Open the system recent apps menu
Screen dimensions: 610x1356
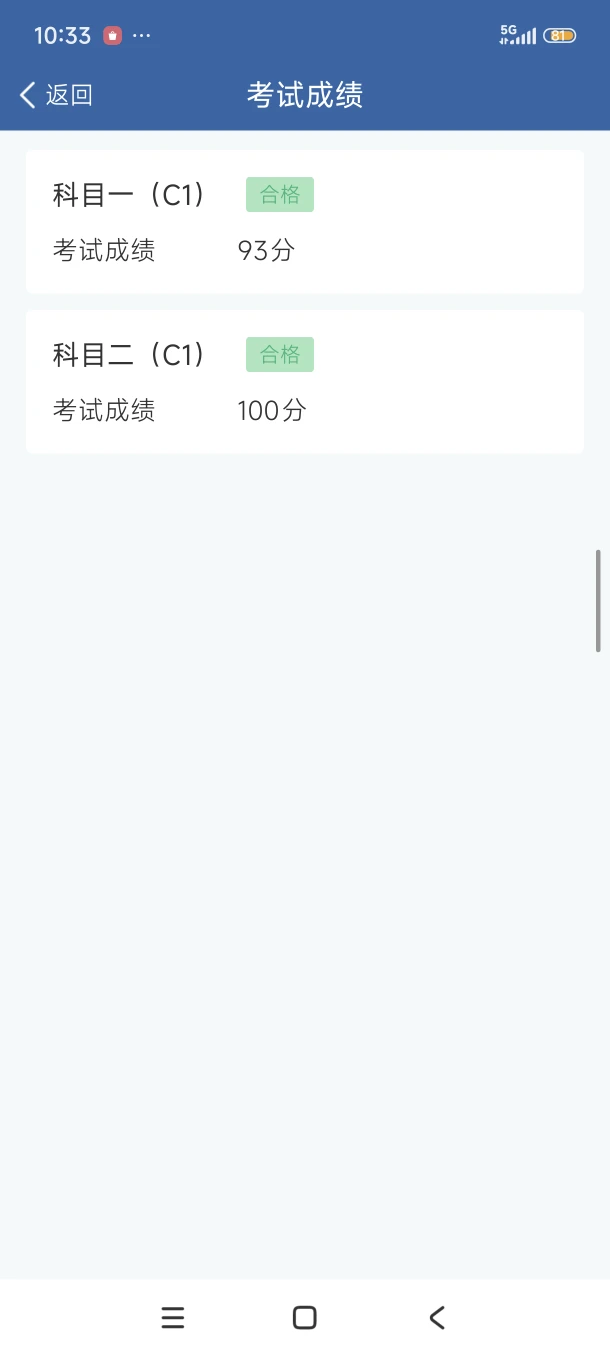pos(173,1317)
